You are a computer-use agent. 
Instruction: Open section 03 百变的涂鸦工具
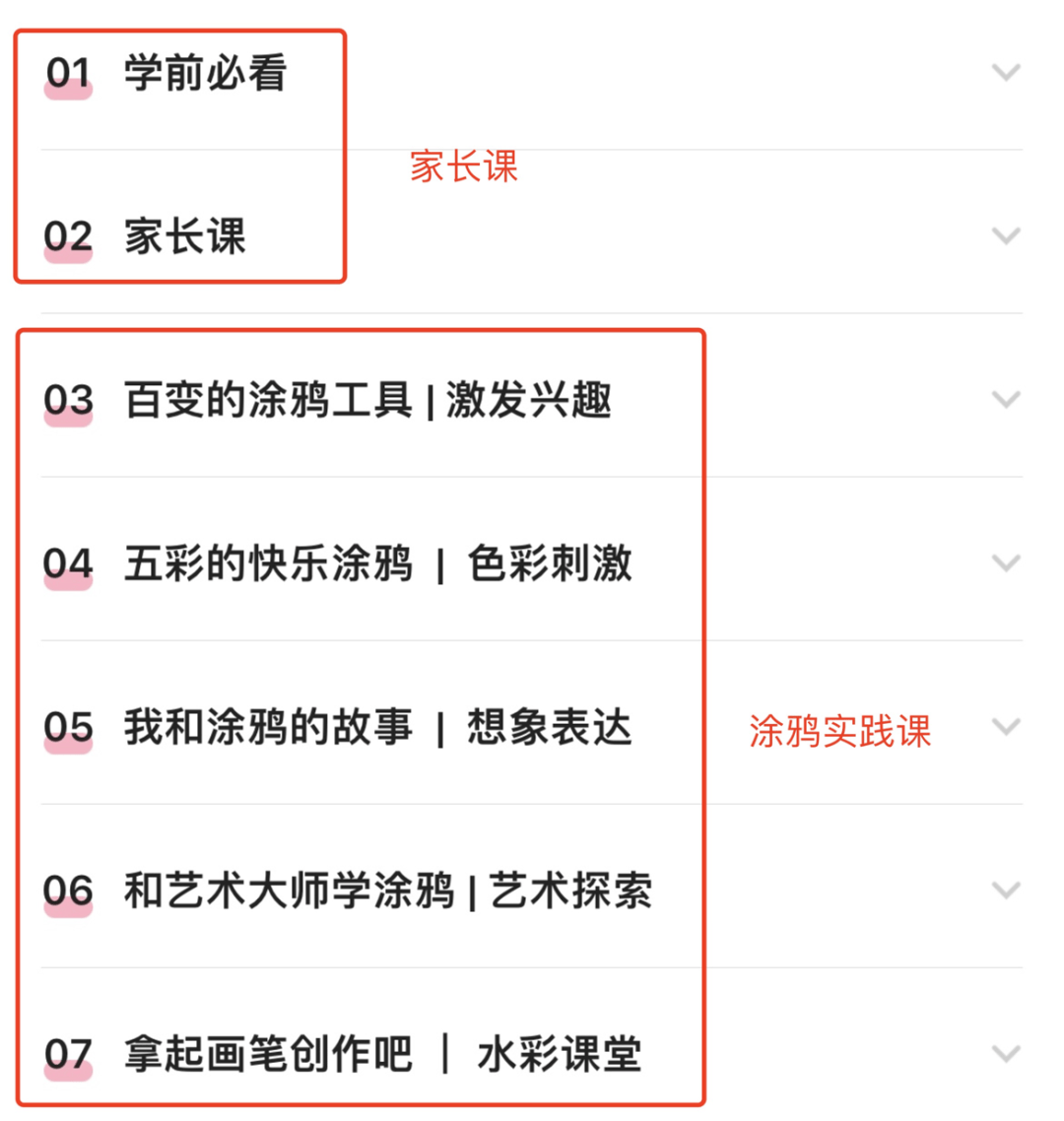(x=1005, y=400)
